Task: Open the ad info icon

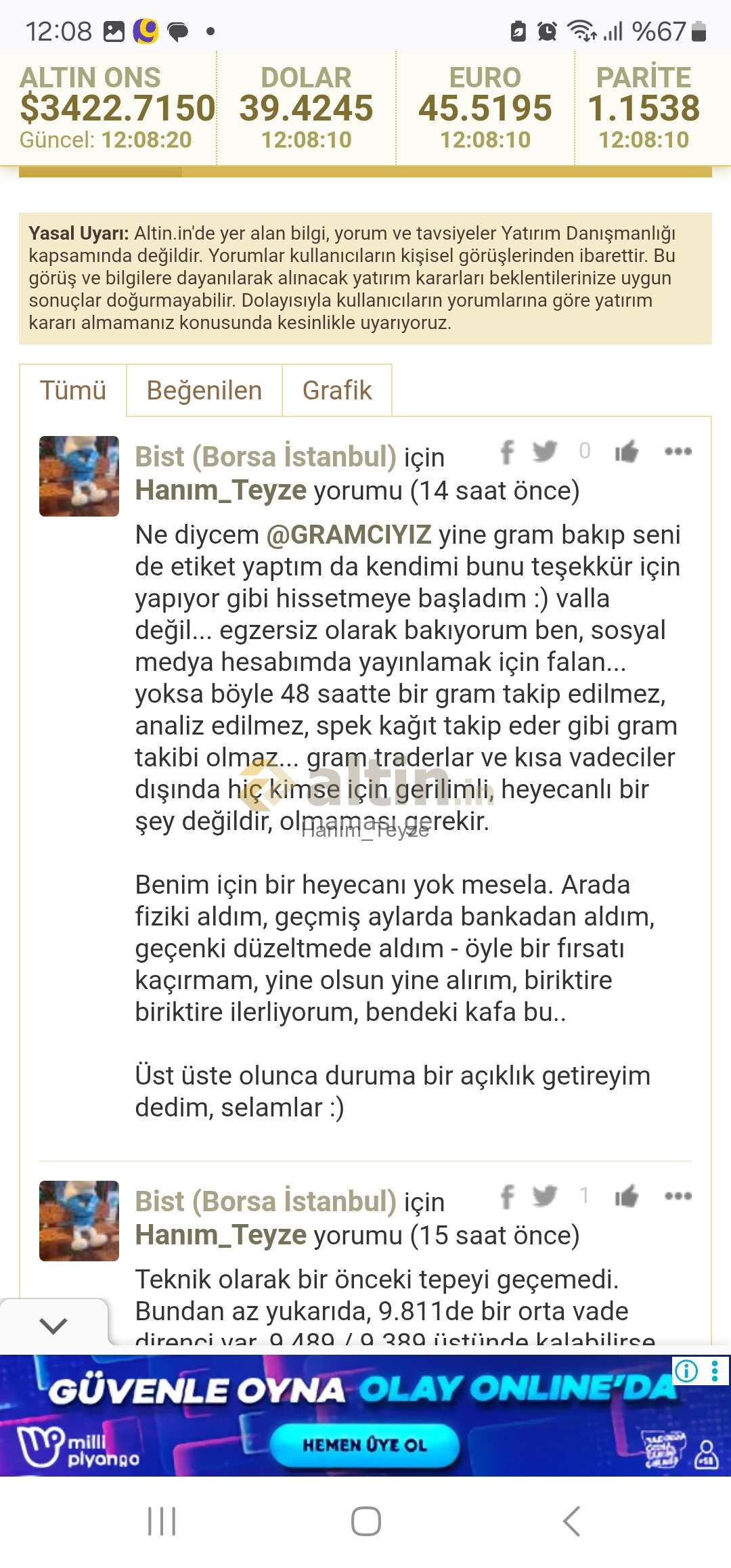Action: 686,1371
